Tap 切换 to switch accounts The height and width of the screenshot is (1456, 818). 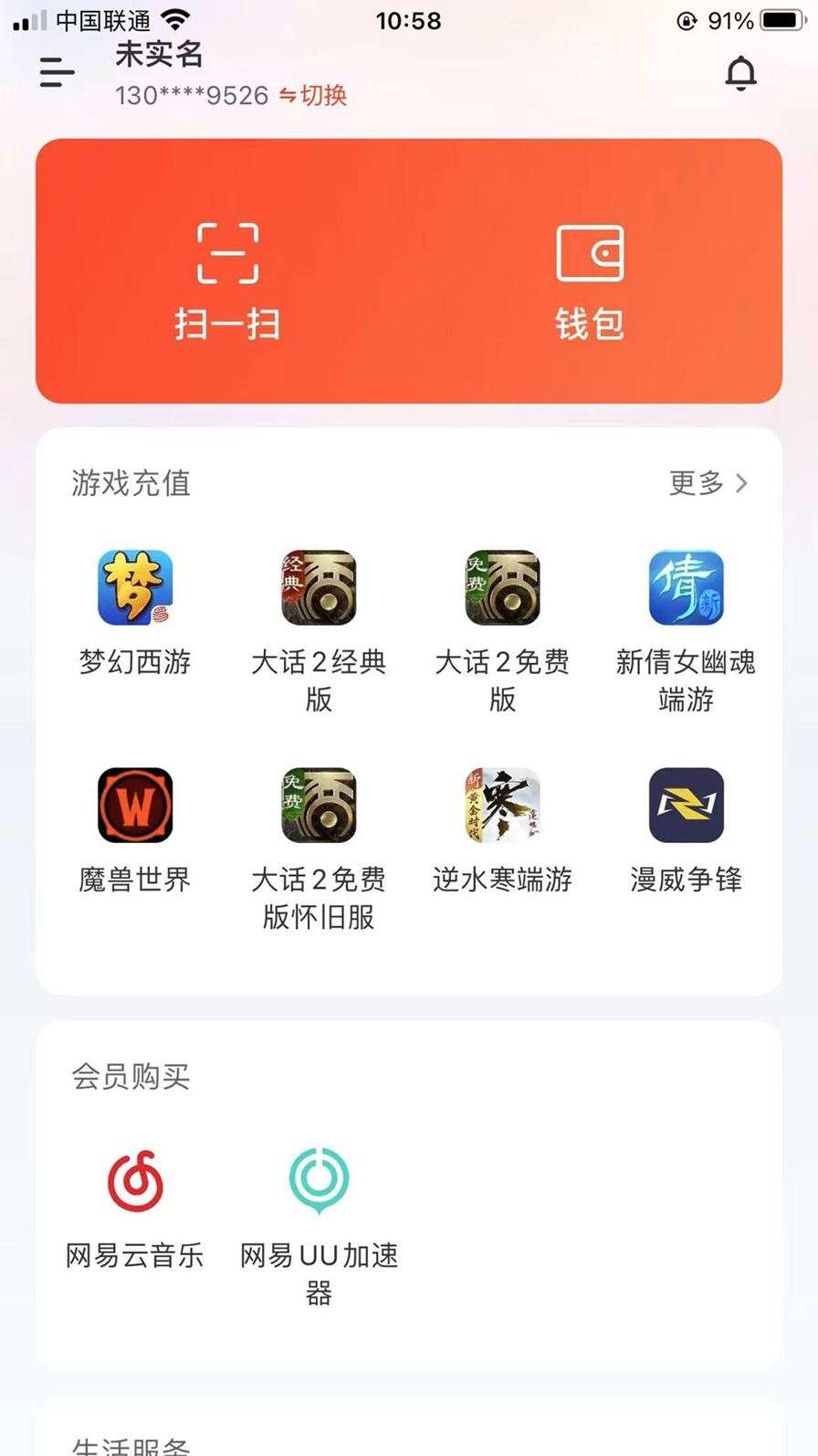point(313,96)
